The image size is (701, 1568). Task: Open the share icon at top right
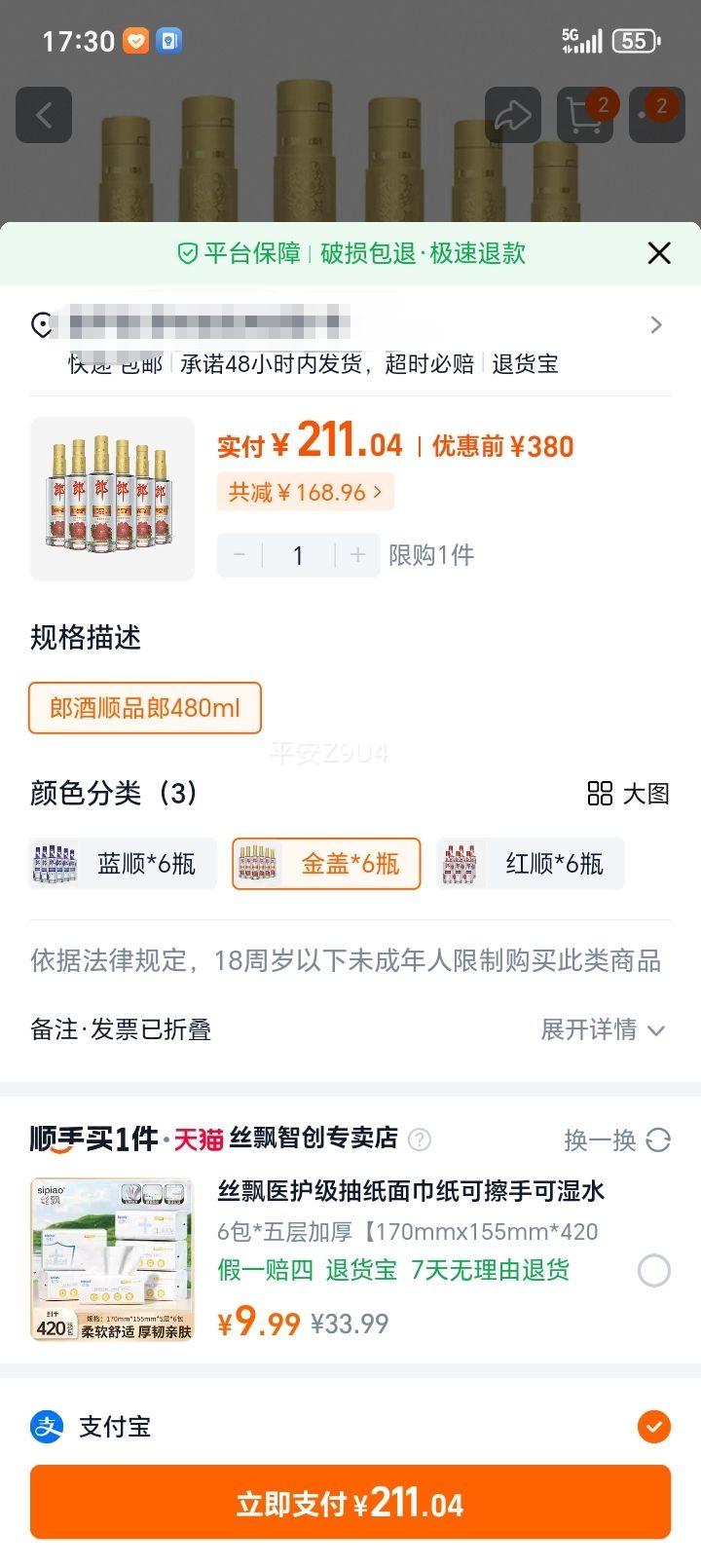pos(514,114)
